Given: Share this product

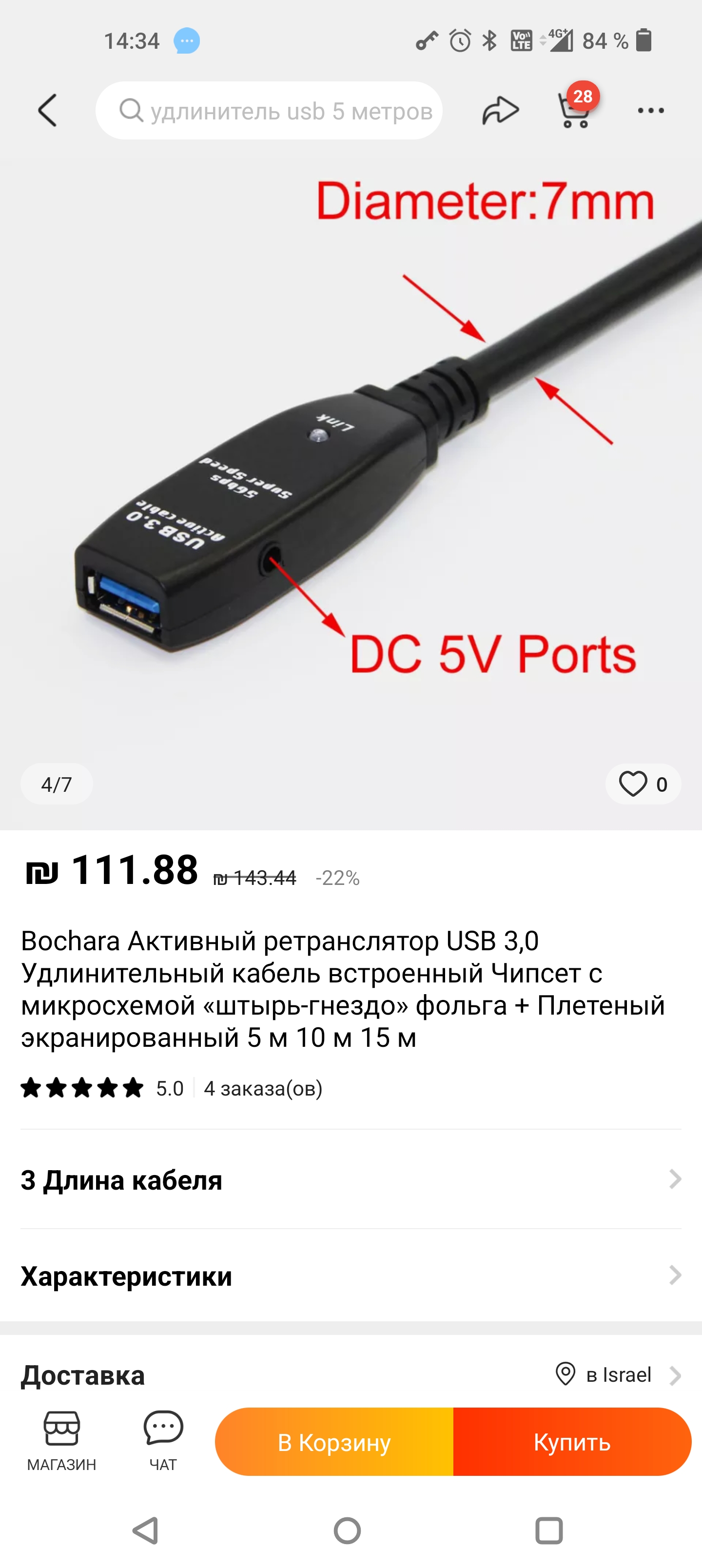Looking at the screenshot, I should (x=501, y=110).
